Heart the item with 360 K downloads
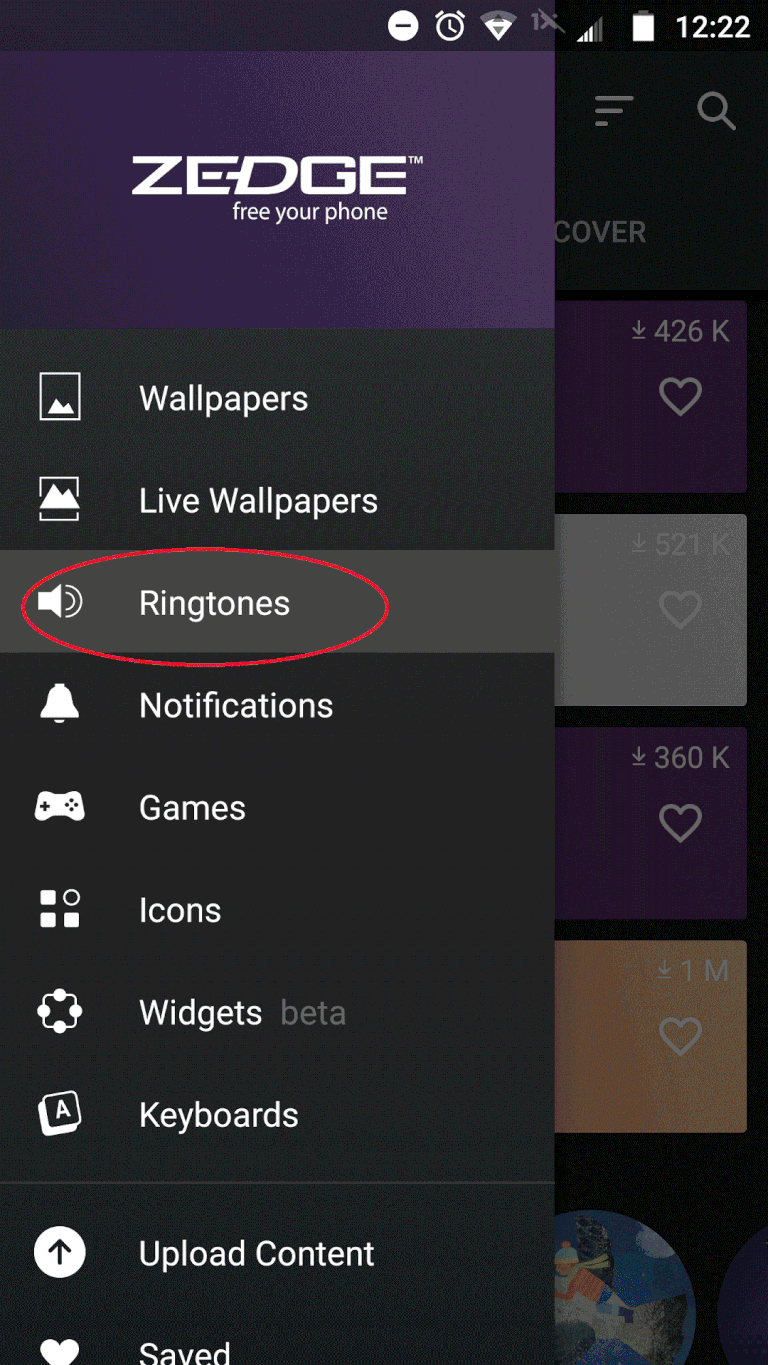Image resolution: width=768 pixels, height=1365 pixels. coord(680,823)
